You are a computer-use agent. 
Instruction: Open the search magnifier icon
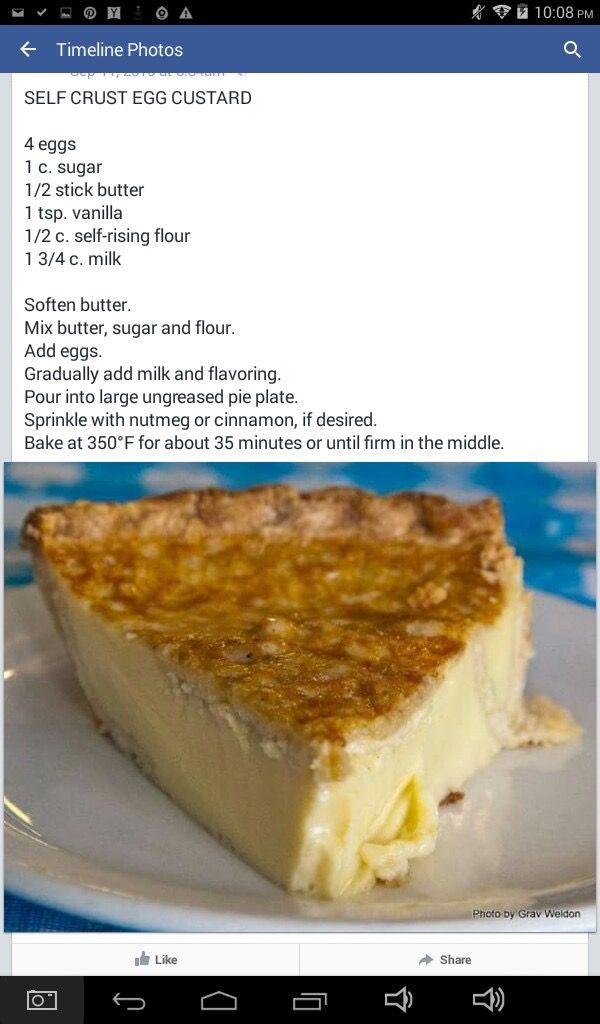[x=572, y=50]
